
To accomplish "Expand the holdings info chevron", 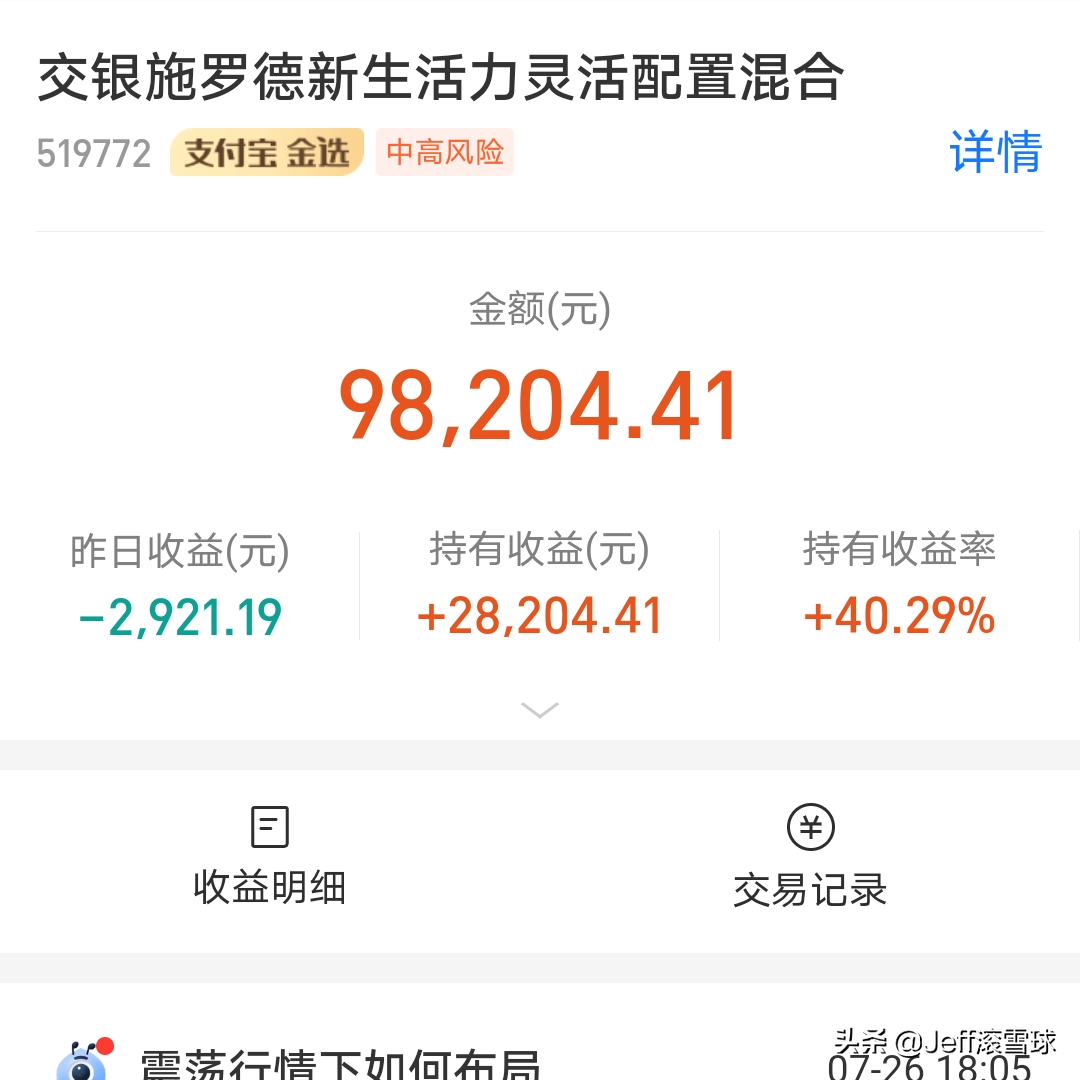I will coord(540,710).
